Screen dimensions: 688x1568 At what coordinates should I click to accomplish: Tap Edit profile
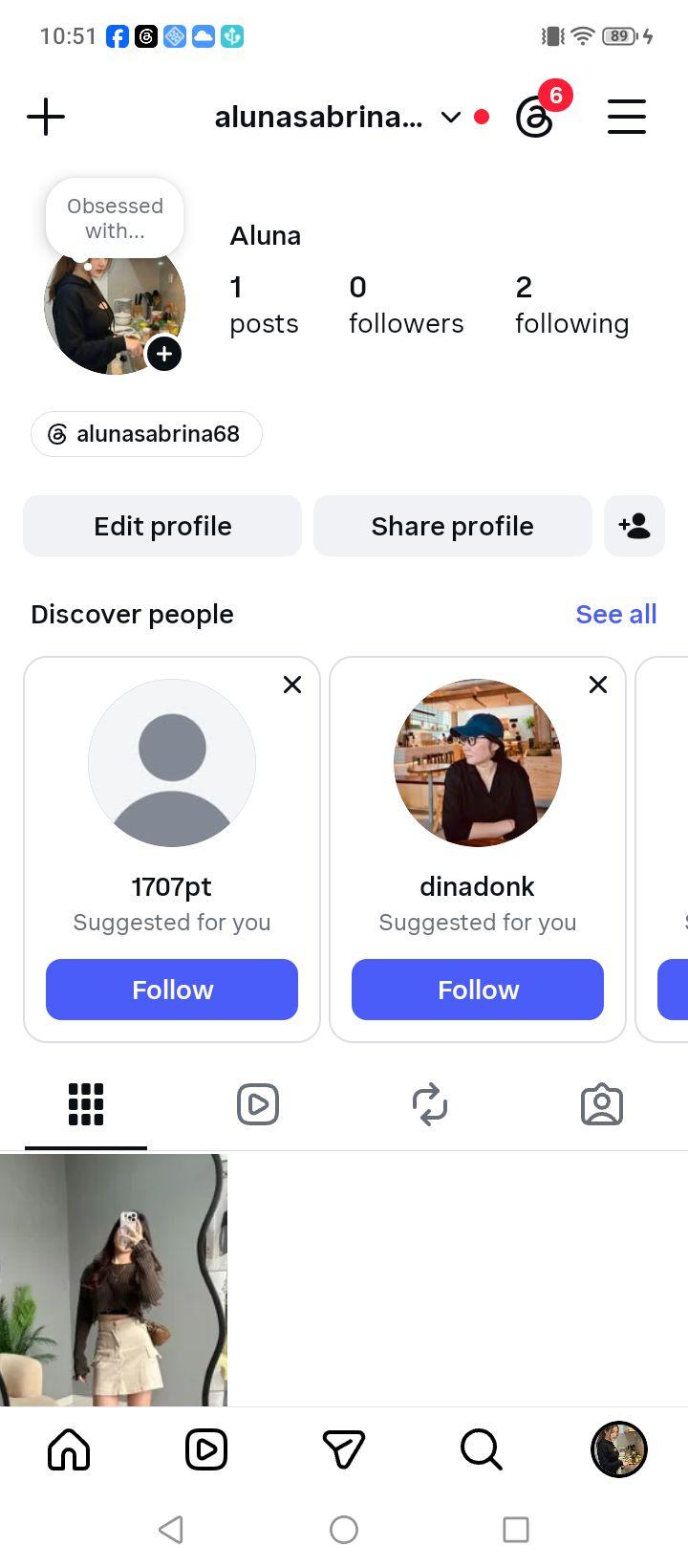(x=162, y=526)
